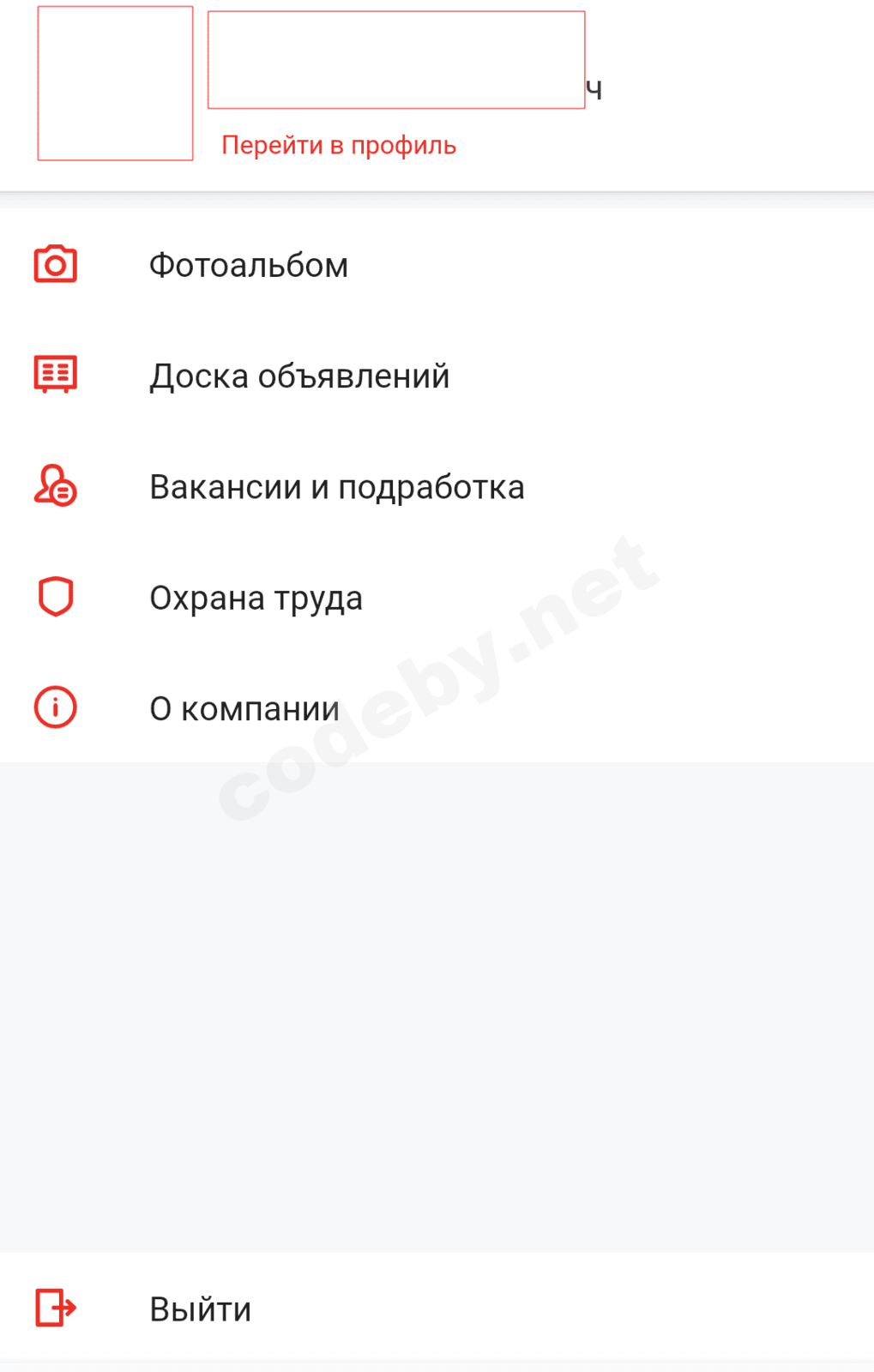Go to Вакансии и подработка
The width and height of the screenshot is (874, 1372).
(x=336, y=487)
